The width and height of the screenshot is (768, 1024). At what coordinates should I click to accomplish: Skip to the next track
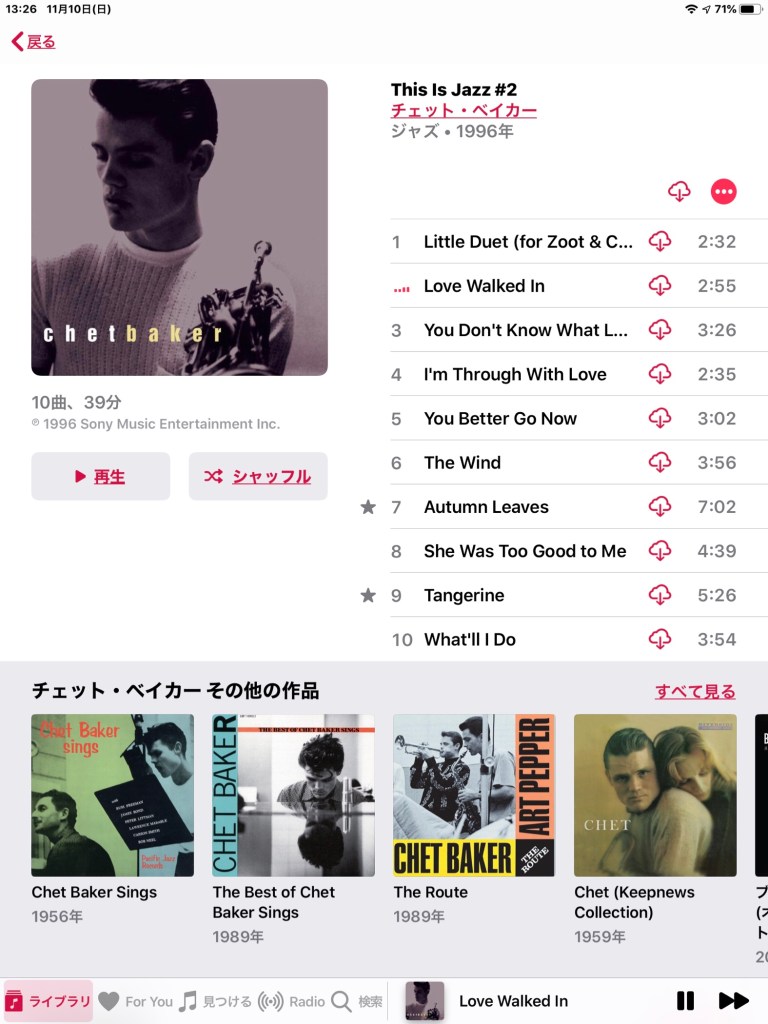pyautogui.click(x=733, y=1001)
